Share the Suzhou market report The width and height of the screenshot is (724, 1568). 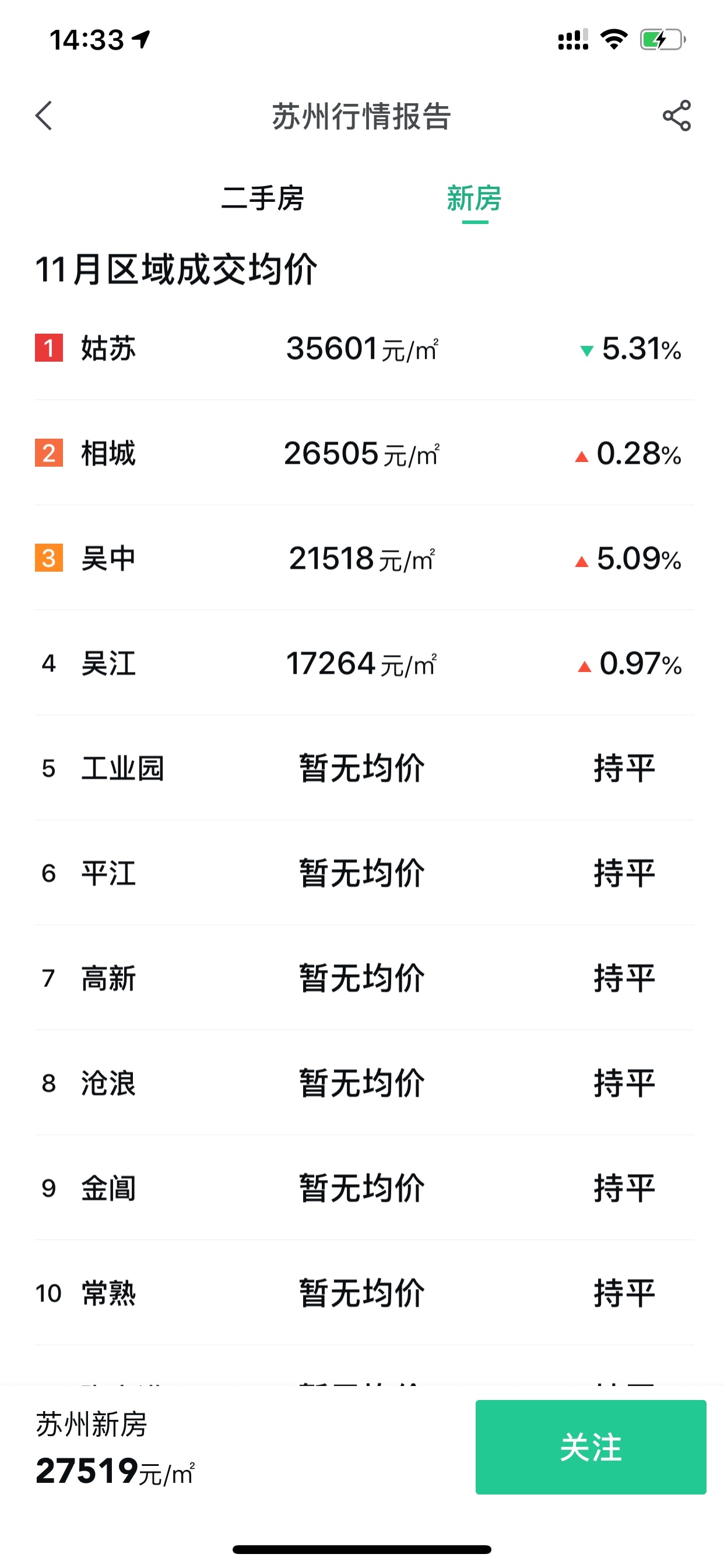pos(677,116)
